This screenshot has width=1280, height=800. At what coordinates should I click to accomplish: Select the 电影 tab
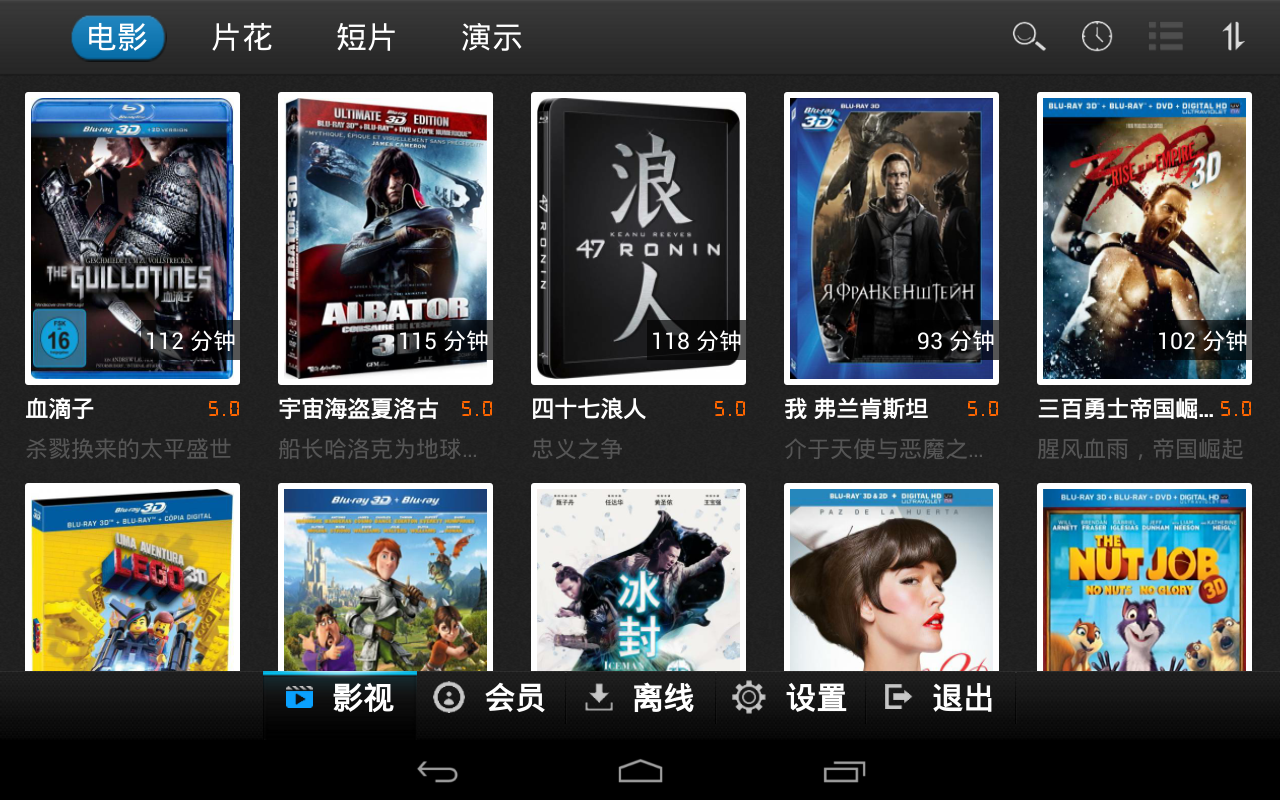118,38
